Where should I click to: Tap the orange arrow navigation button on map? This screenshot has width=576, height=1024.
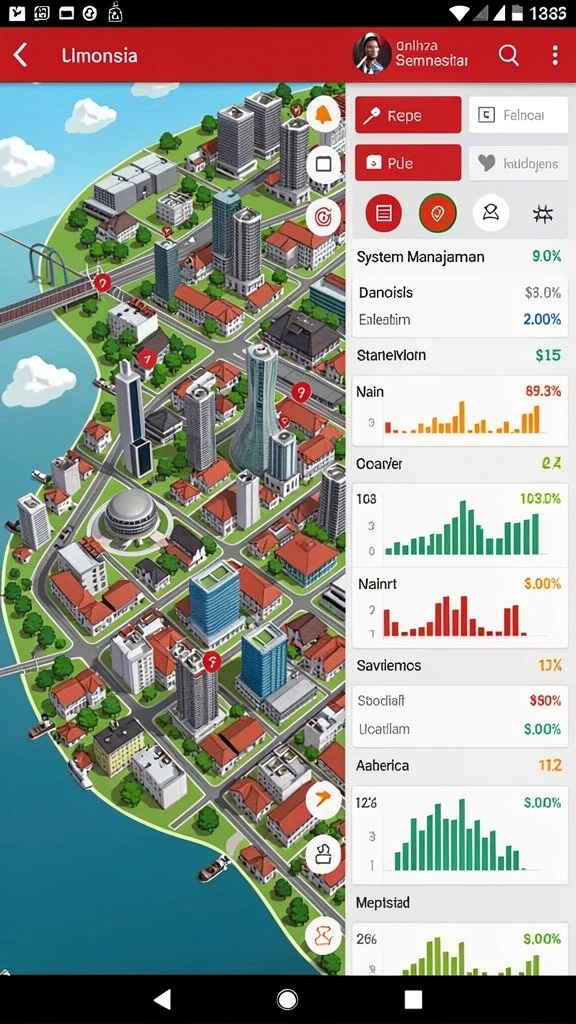pos(323,799)
